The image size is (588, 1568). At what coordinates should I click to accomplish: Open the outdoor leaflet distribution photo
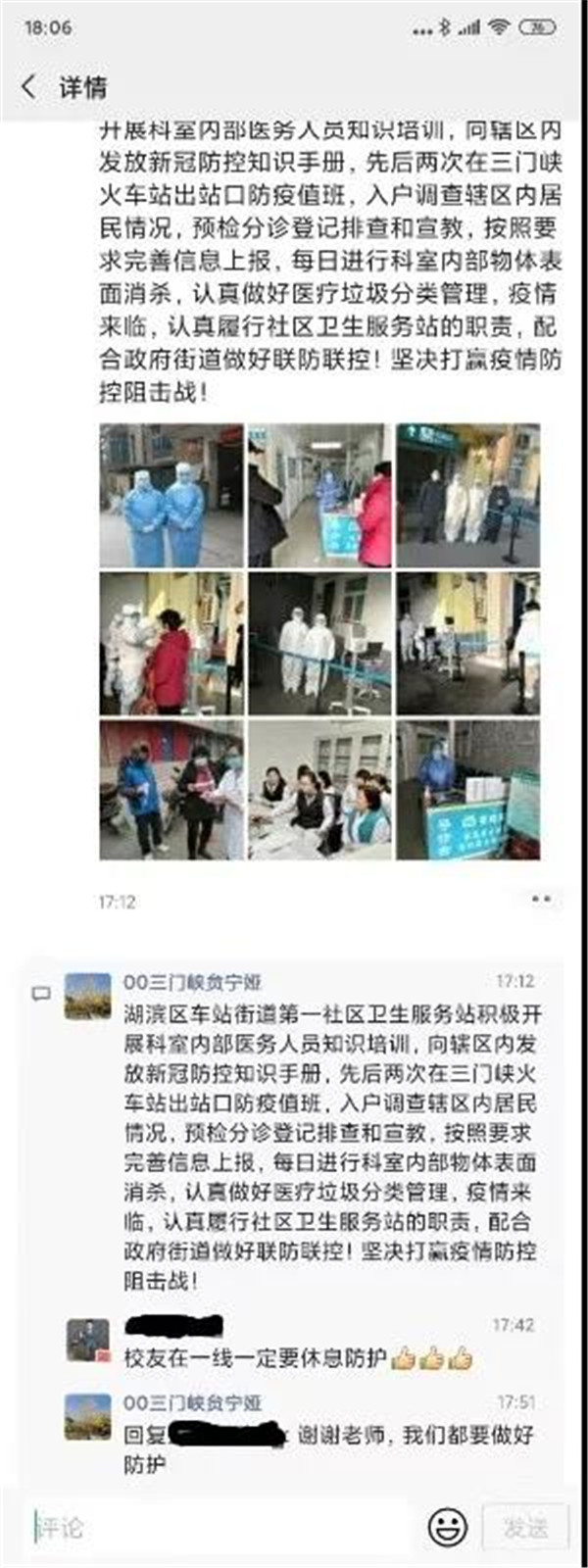pyautogui.click(x=171, y=791)
